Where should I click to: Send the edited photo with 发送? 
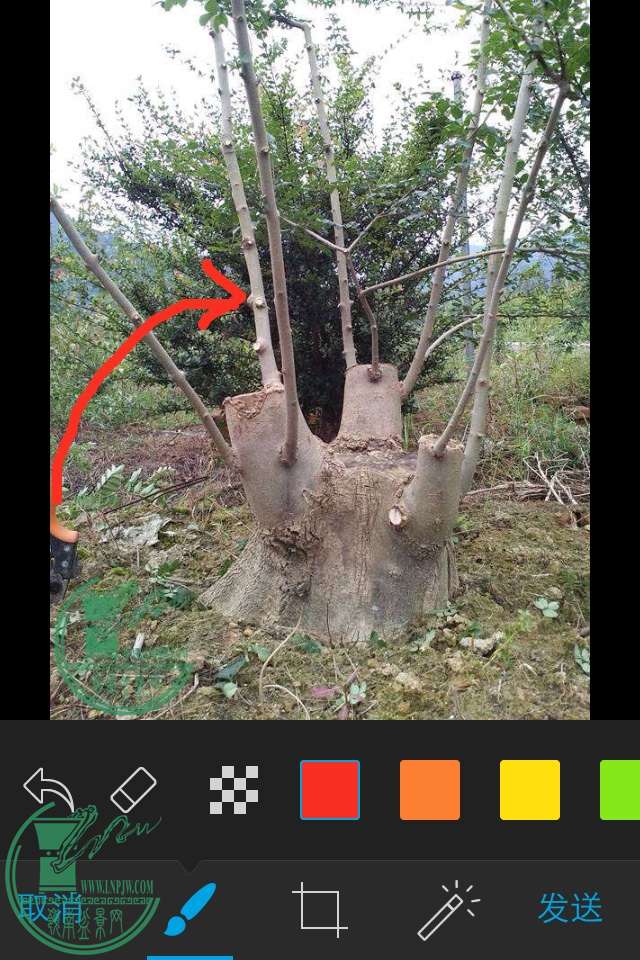point(570,908)
